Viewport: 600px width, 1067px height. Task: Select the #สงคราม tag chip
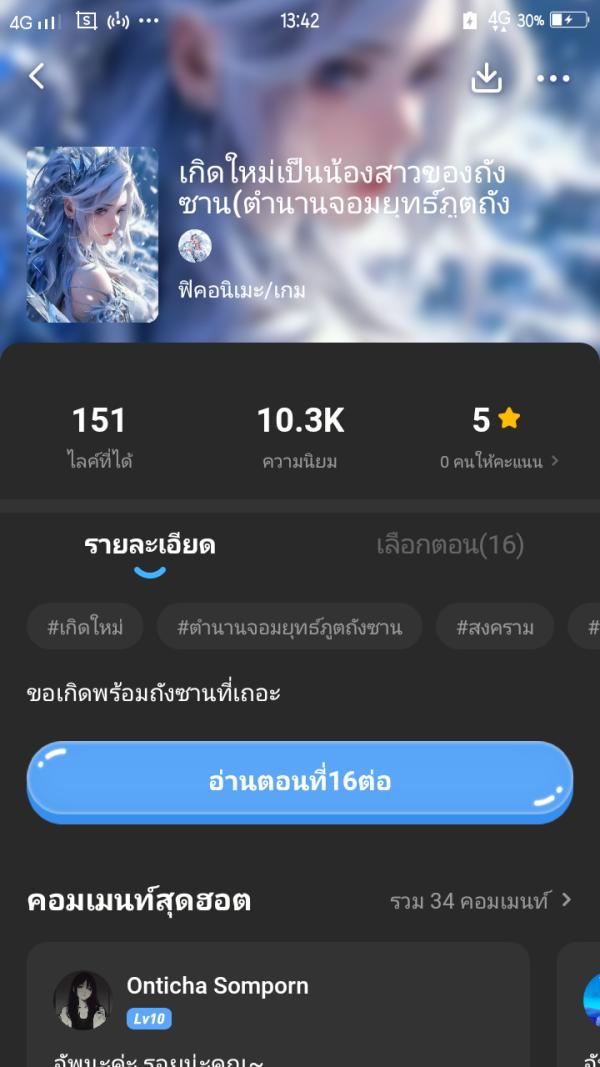click(x=495, y=627)
